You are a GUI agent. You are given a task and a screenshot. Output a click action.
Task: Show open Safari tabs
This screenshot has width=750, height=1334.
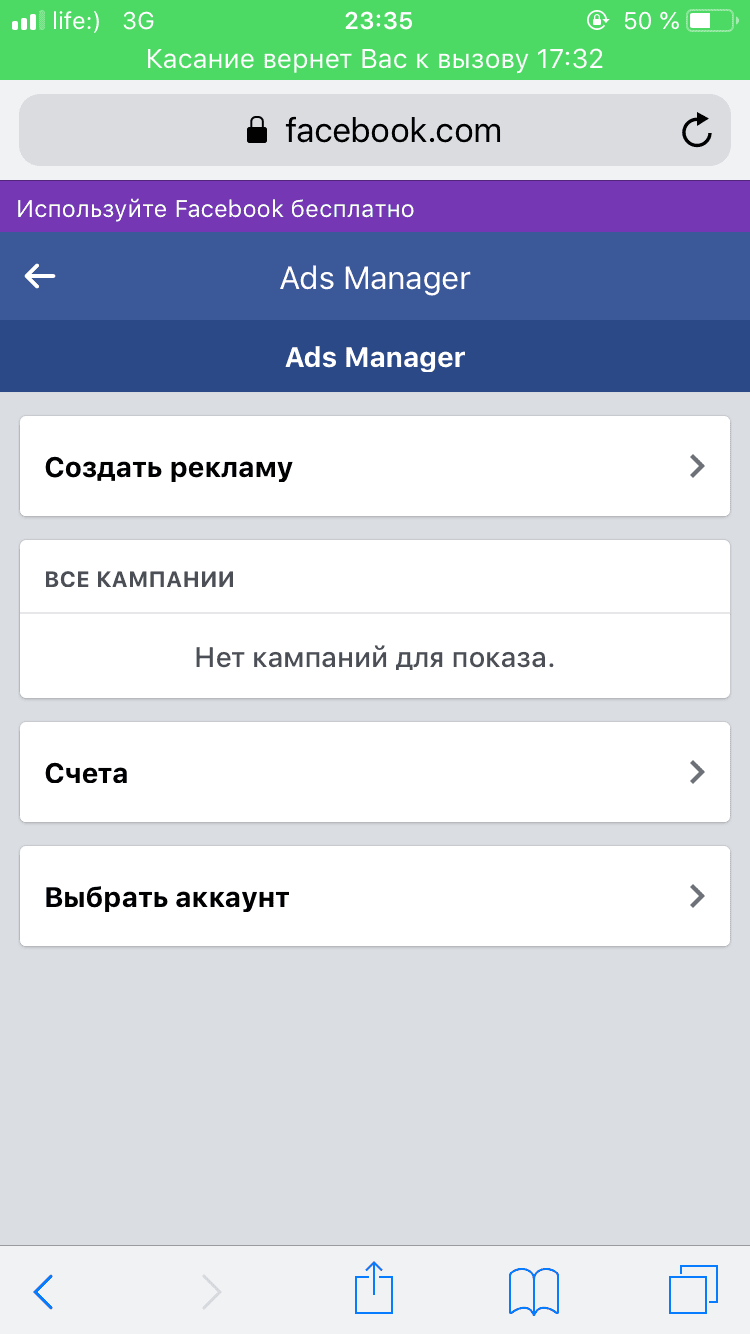[x=693, y=1290]
